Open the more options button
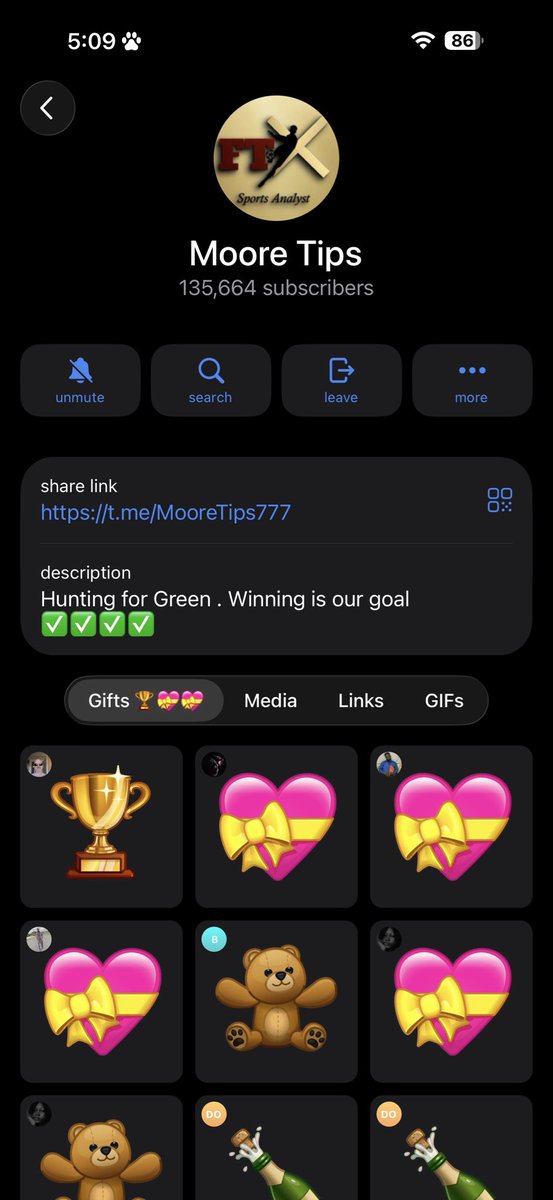This screenshot has width=553, height=1200. pyautogui.click(x=472, y=380)
